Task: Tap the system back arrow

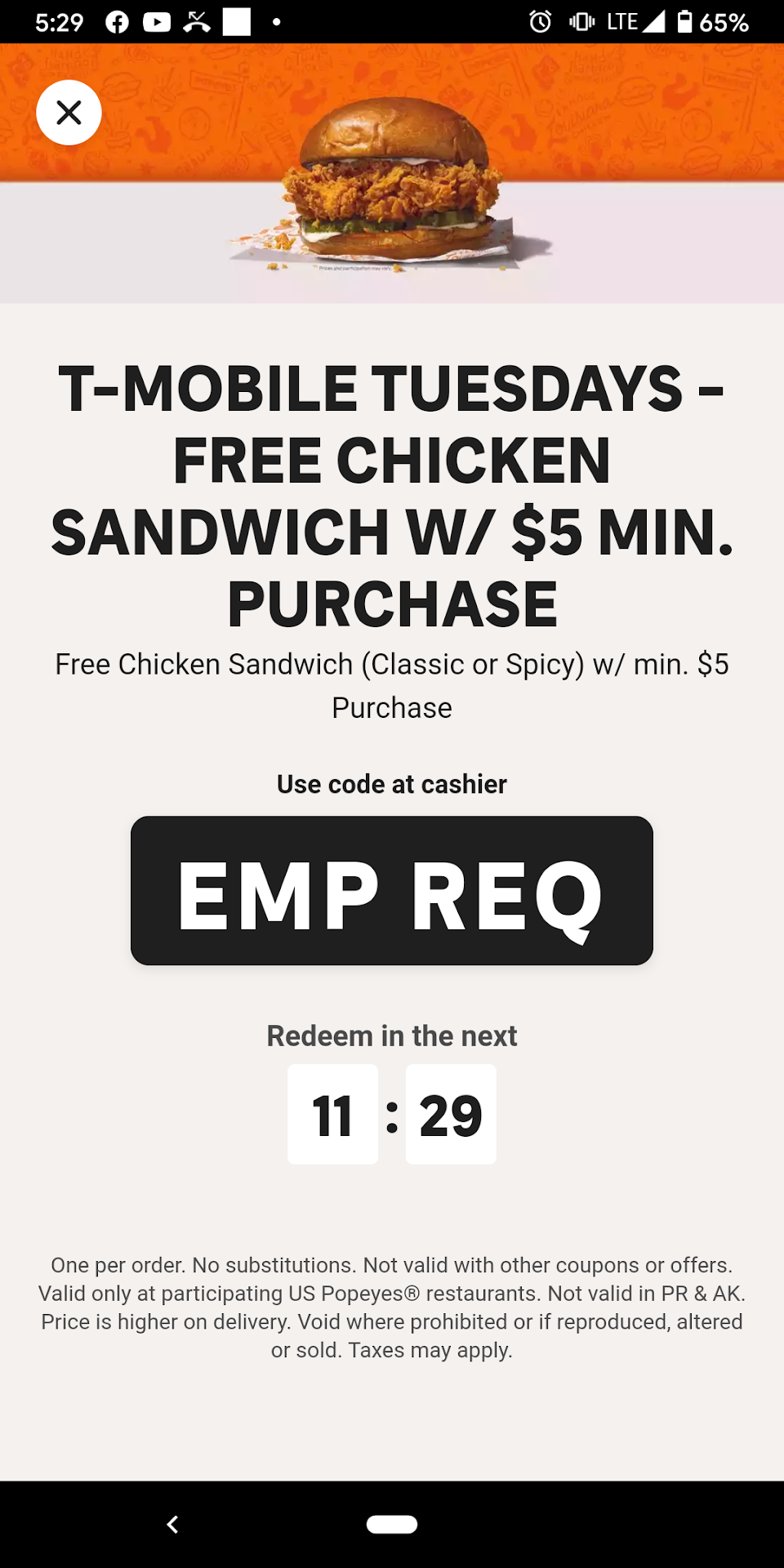Action: [172, 1524]
